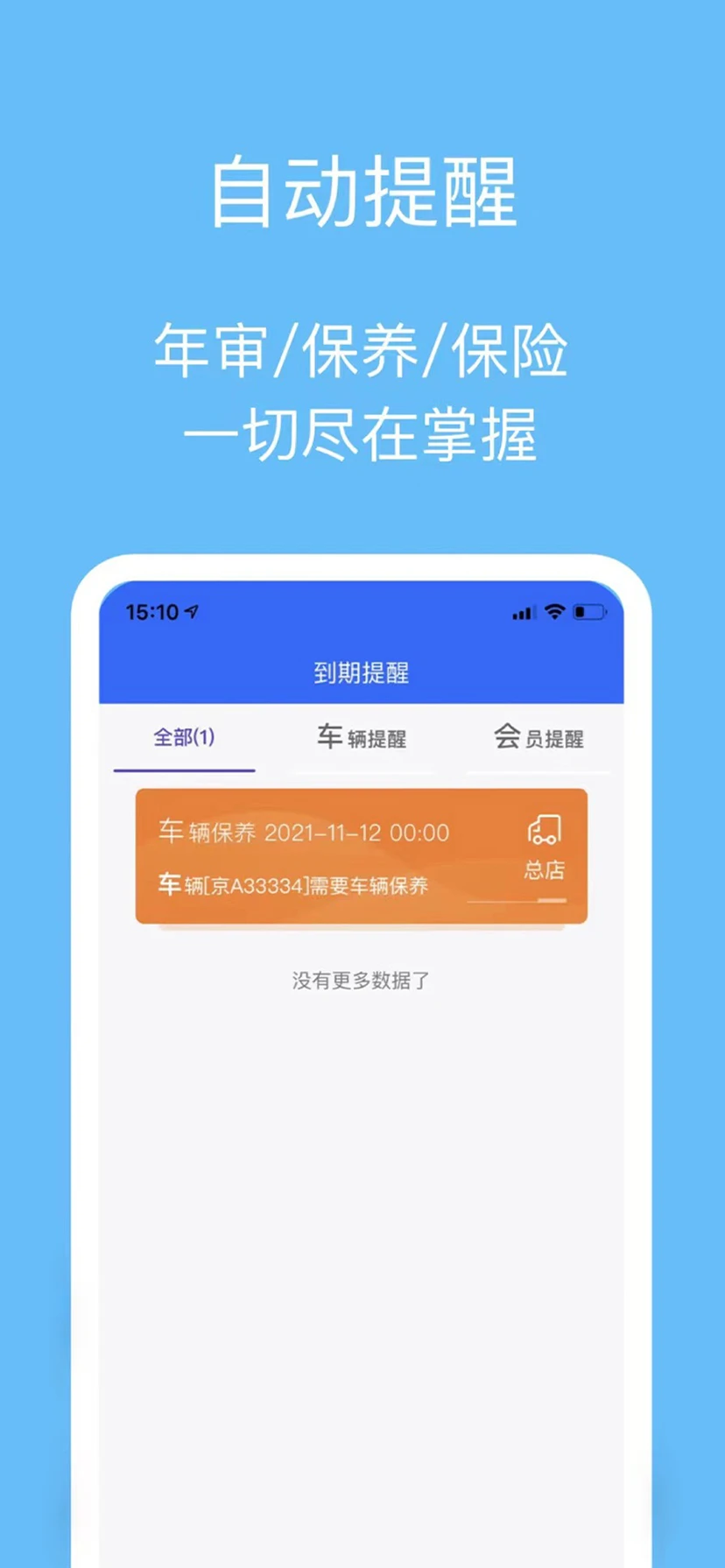Viewport: 725px width, 1568px height.
Task: Open the vehicle maintenance reminder card
Action: 361,856
